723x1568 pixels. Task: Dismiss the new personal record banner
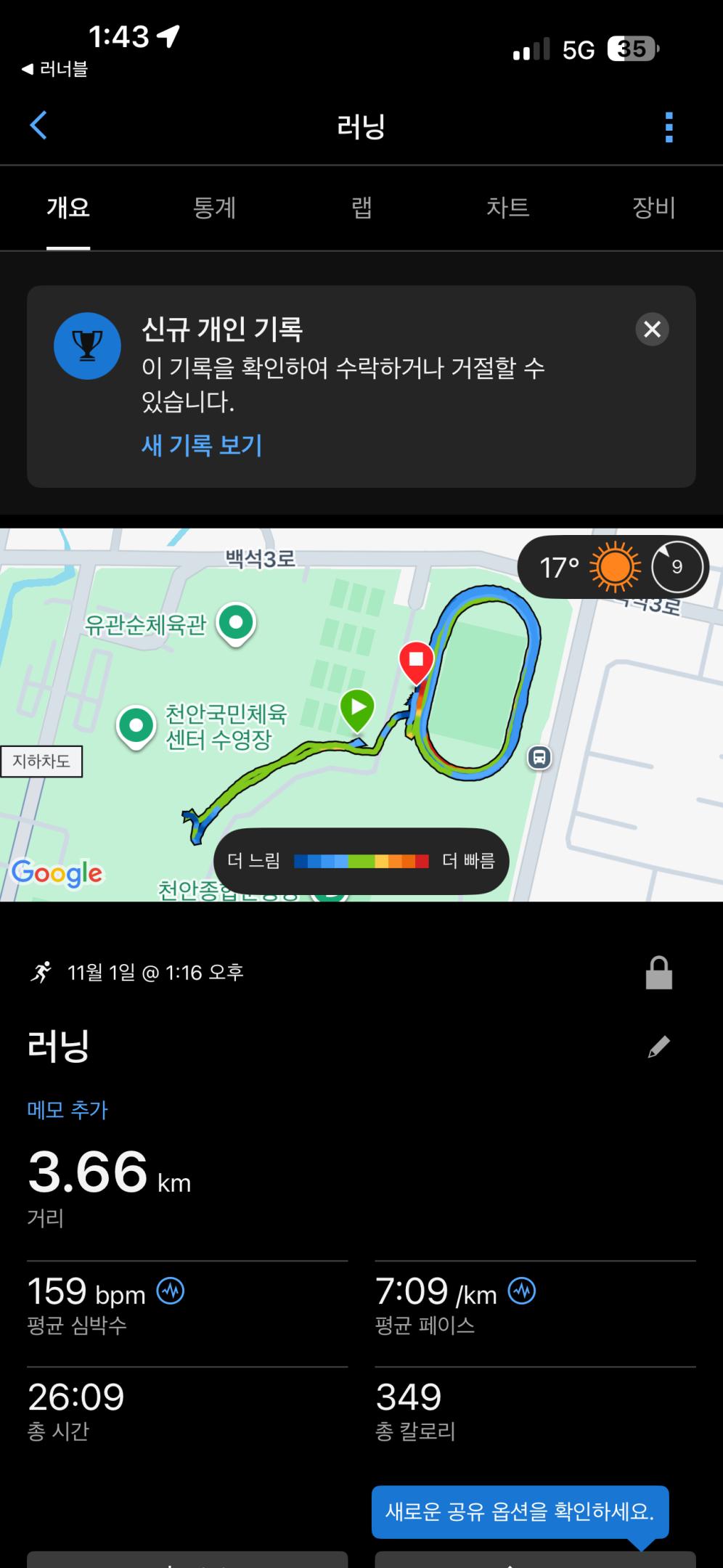click(652, 329)
